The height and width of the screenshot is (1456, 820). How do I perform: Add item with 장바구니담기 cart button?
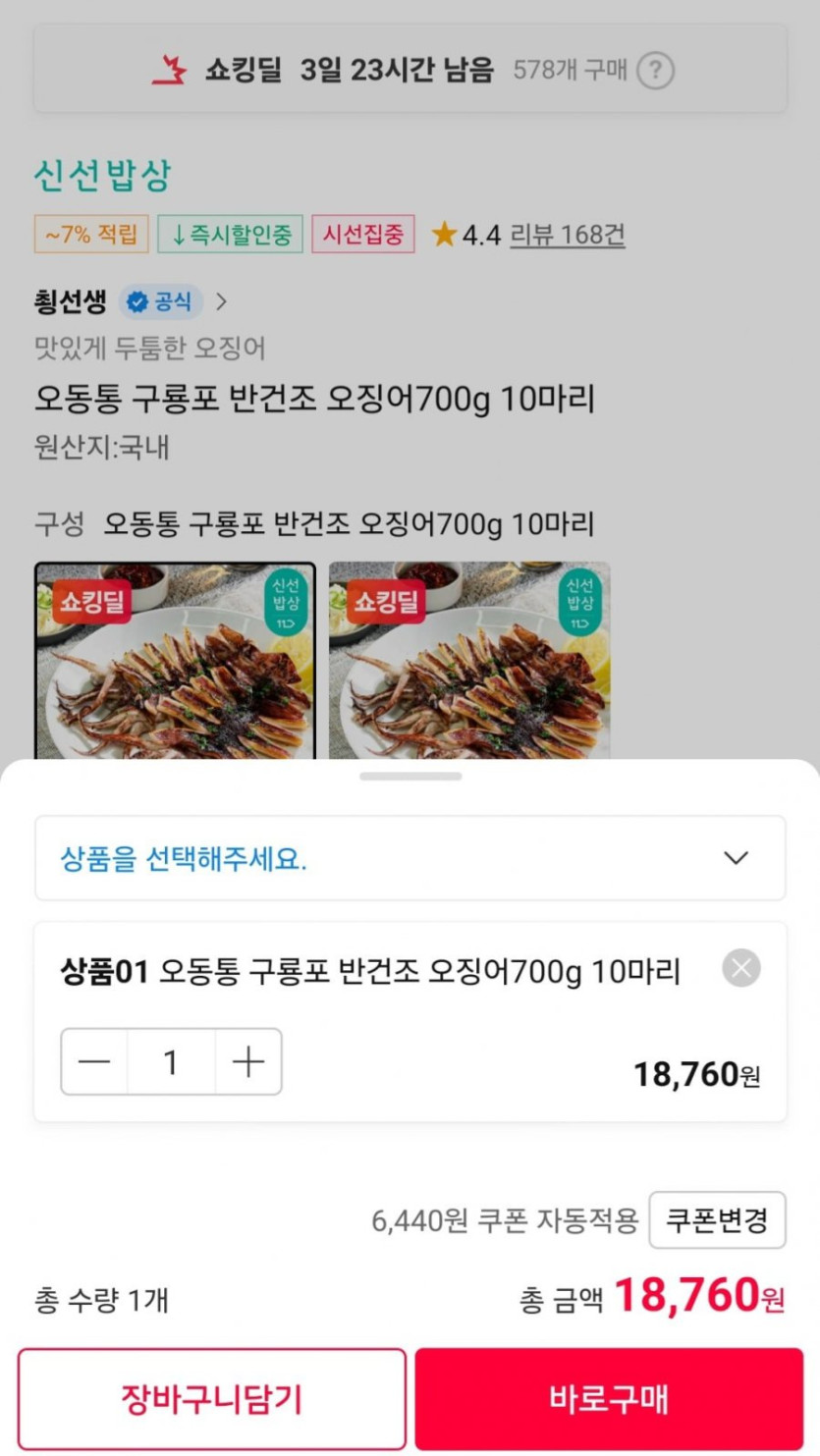pos(212,1398)
